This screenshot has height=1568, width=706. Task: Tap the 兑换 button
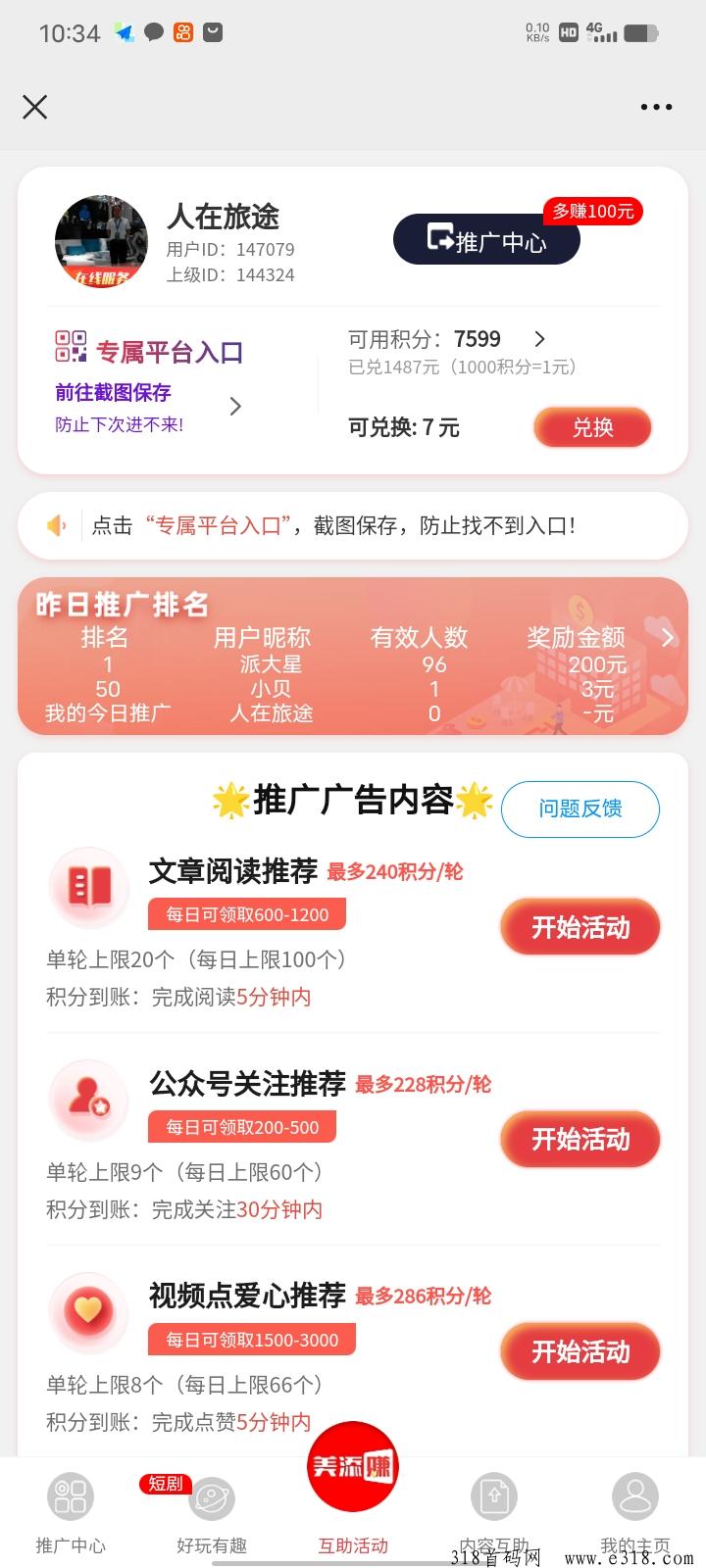pyautogui.click(x=592, y=427)
